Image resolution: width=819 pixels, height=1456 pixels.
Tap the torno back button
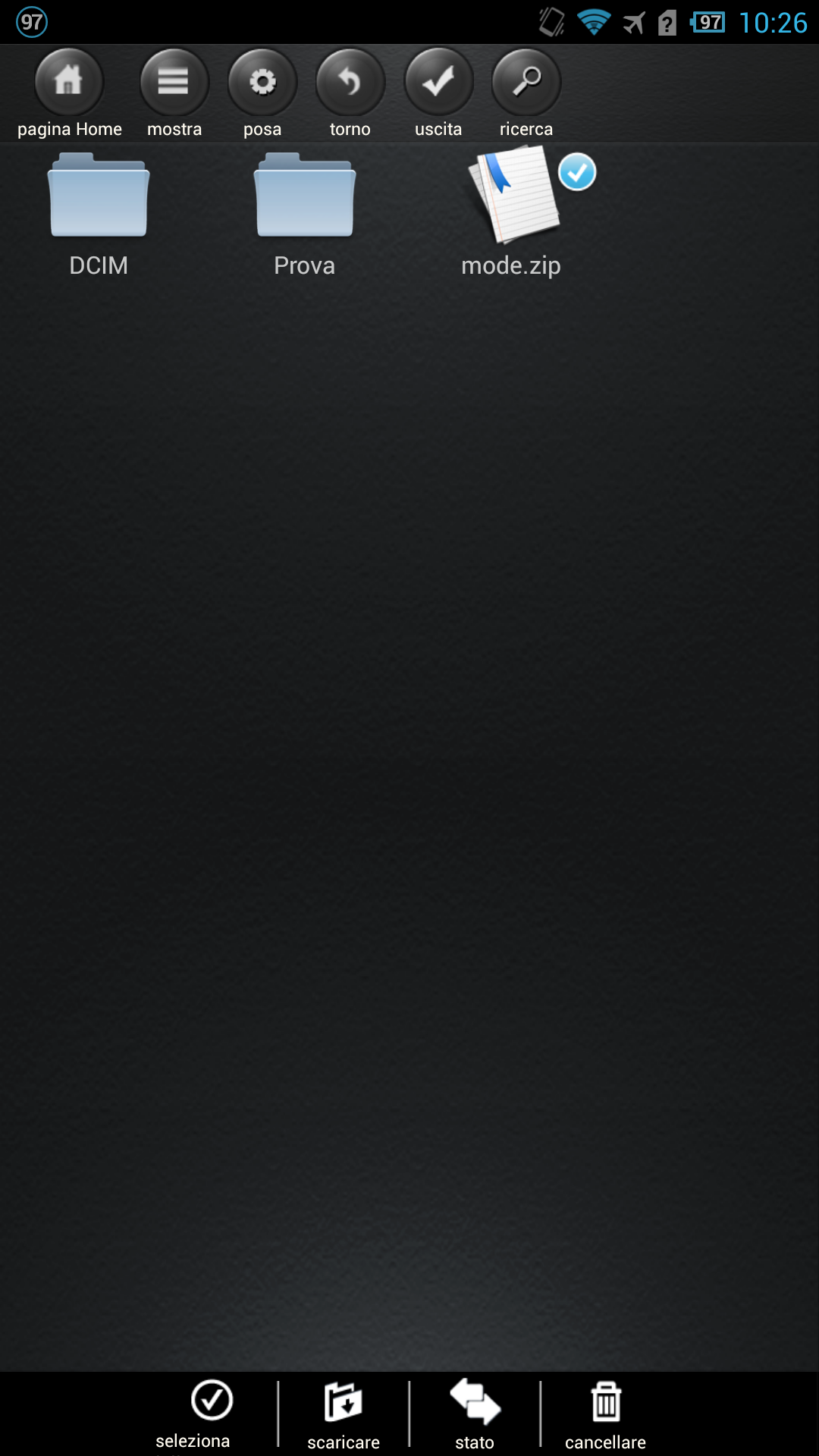[x=350, y=93]
